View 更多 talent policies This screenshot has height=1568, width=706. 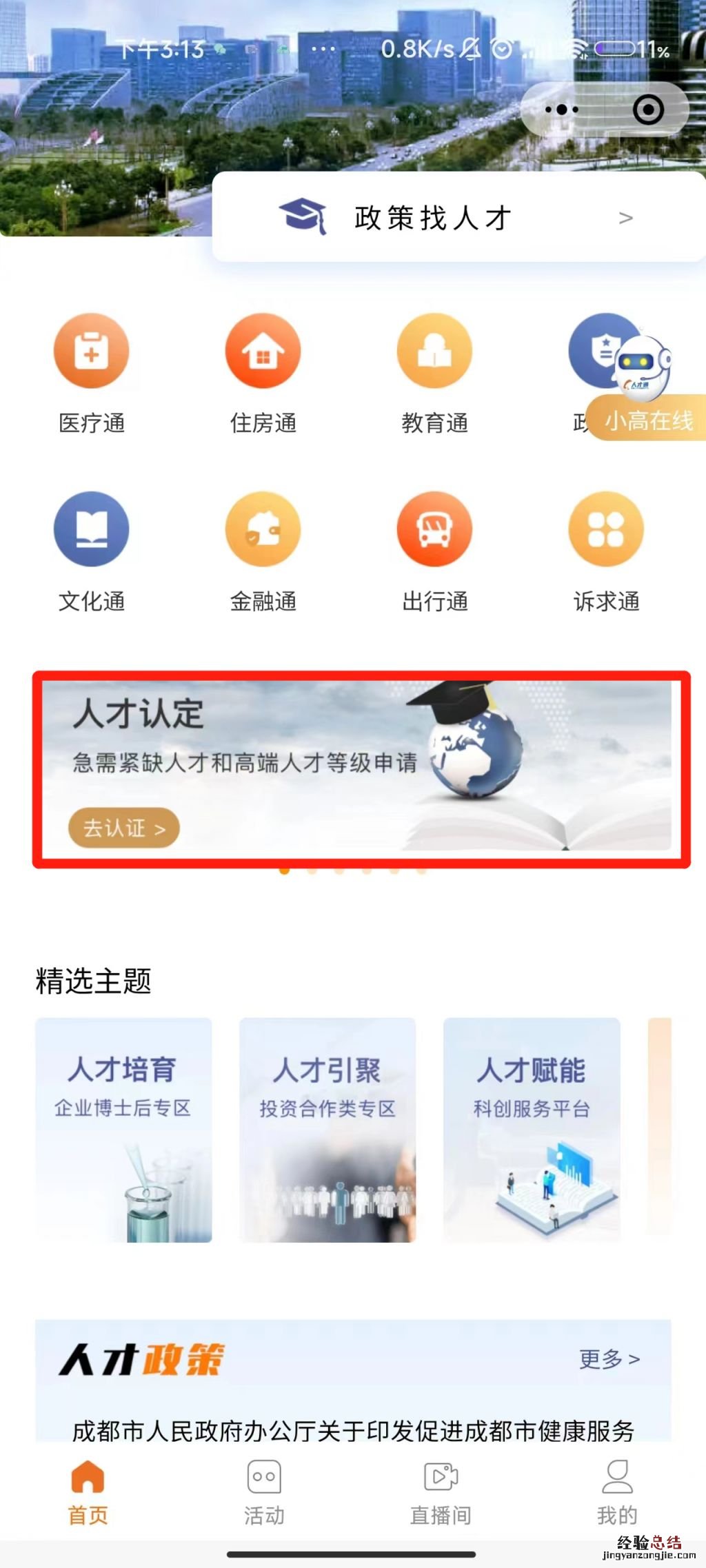[609, 1358]
